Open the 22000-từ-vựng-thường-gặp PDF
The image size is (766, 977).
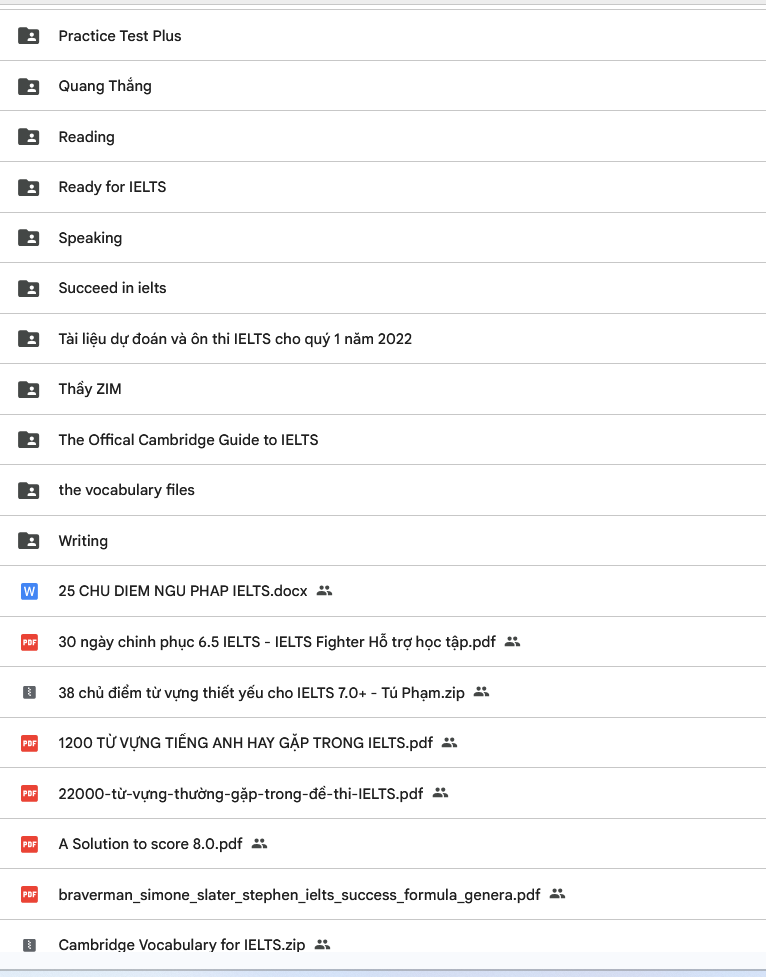(240, 793)
